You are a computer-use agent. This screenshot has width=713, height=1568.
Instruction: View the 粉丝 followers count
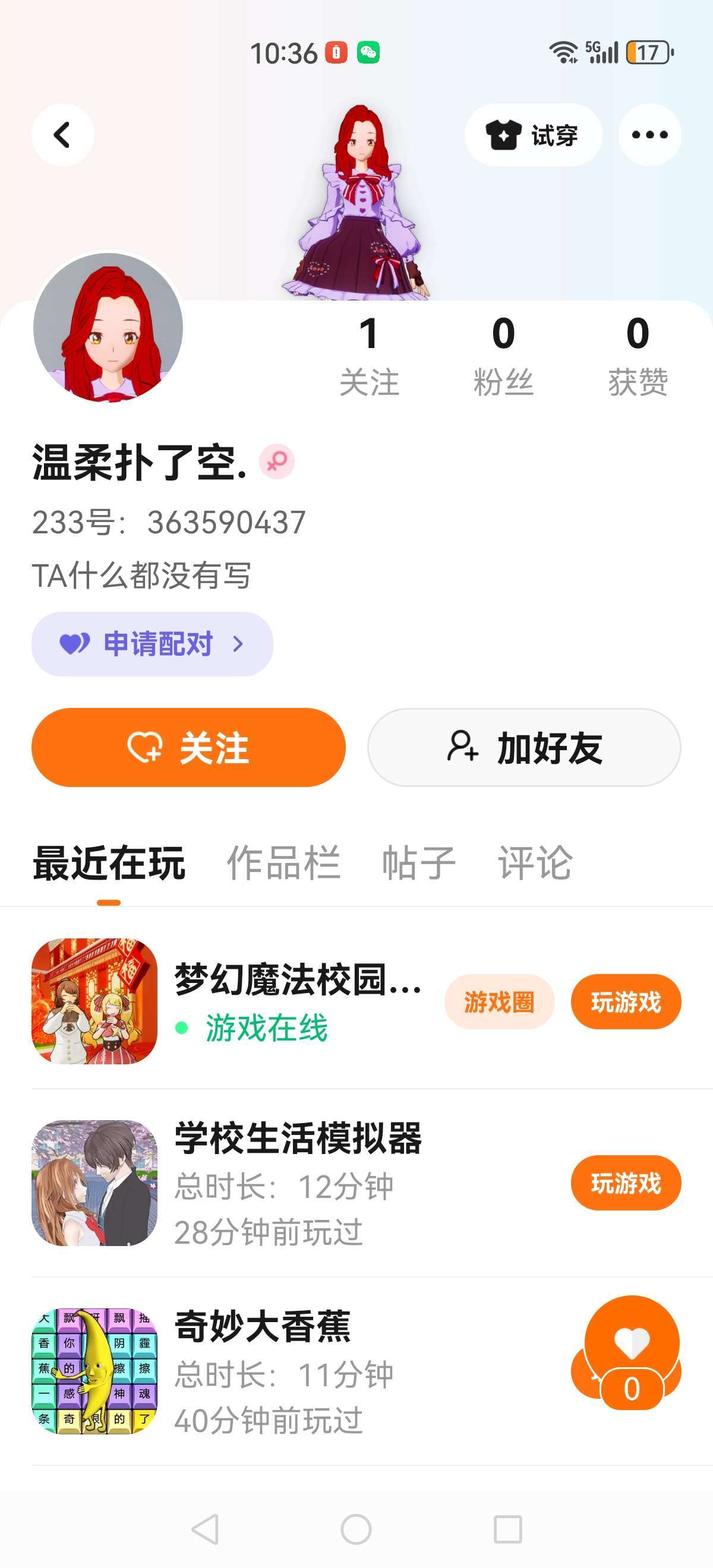point(503,356)
